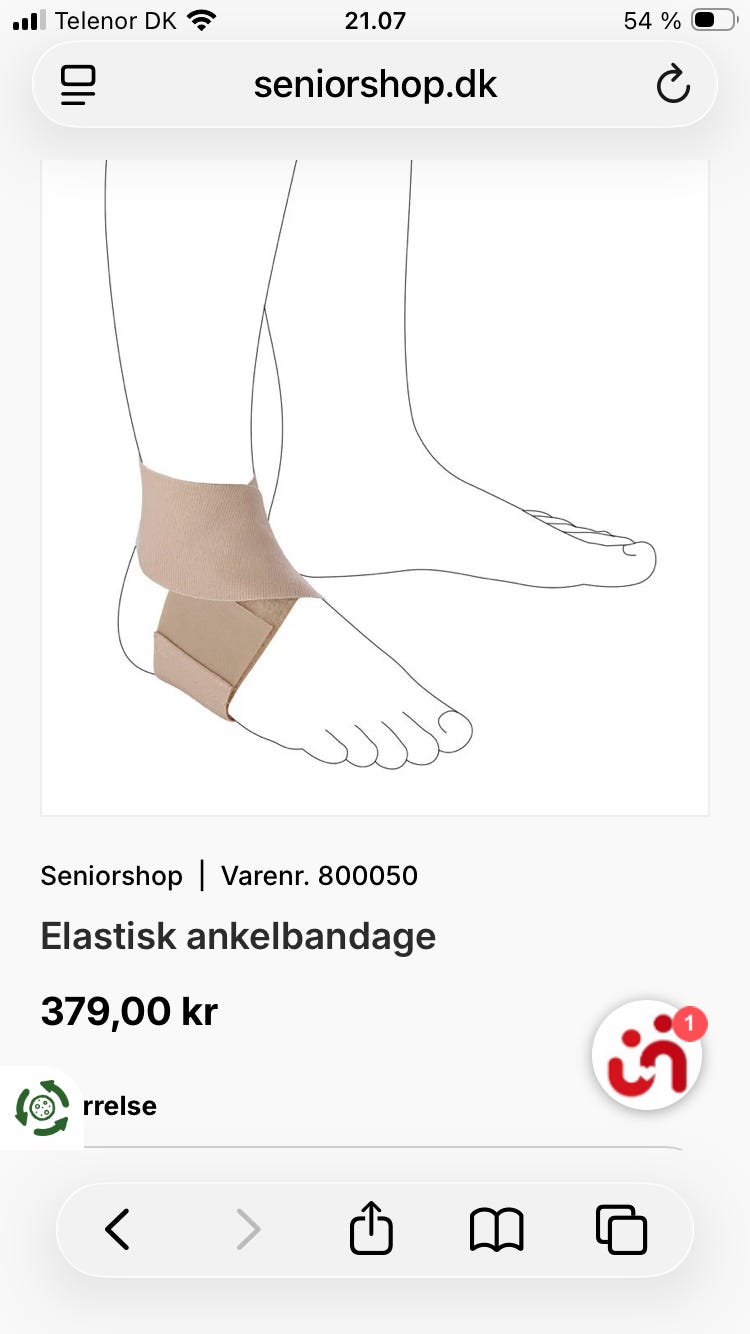Viewport: 750px width, 1334px height.
Task: Tap the Telenor DK carrier label
Action: click(116, 19)
